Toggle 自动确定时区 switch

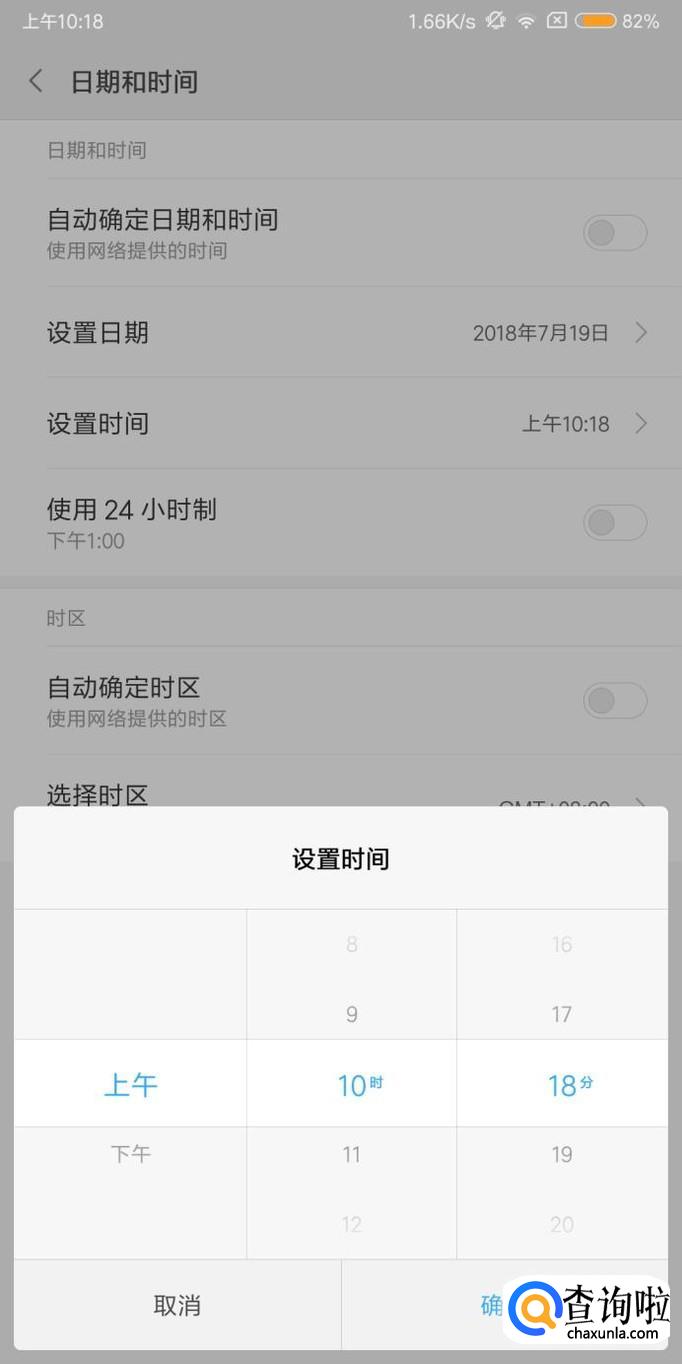click(614, 700)
